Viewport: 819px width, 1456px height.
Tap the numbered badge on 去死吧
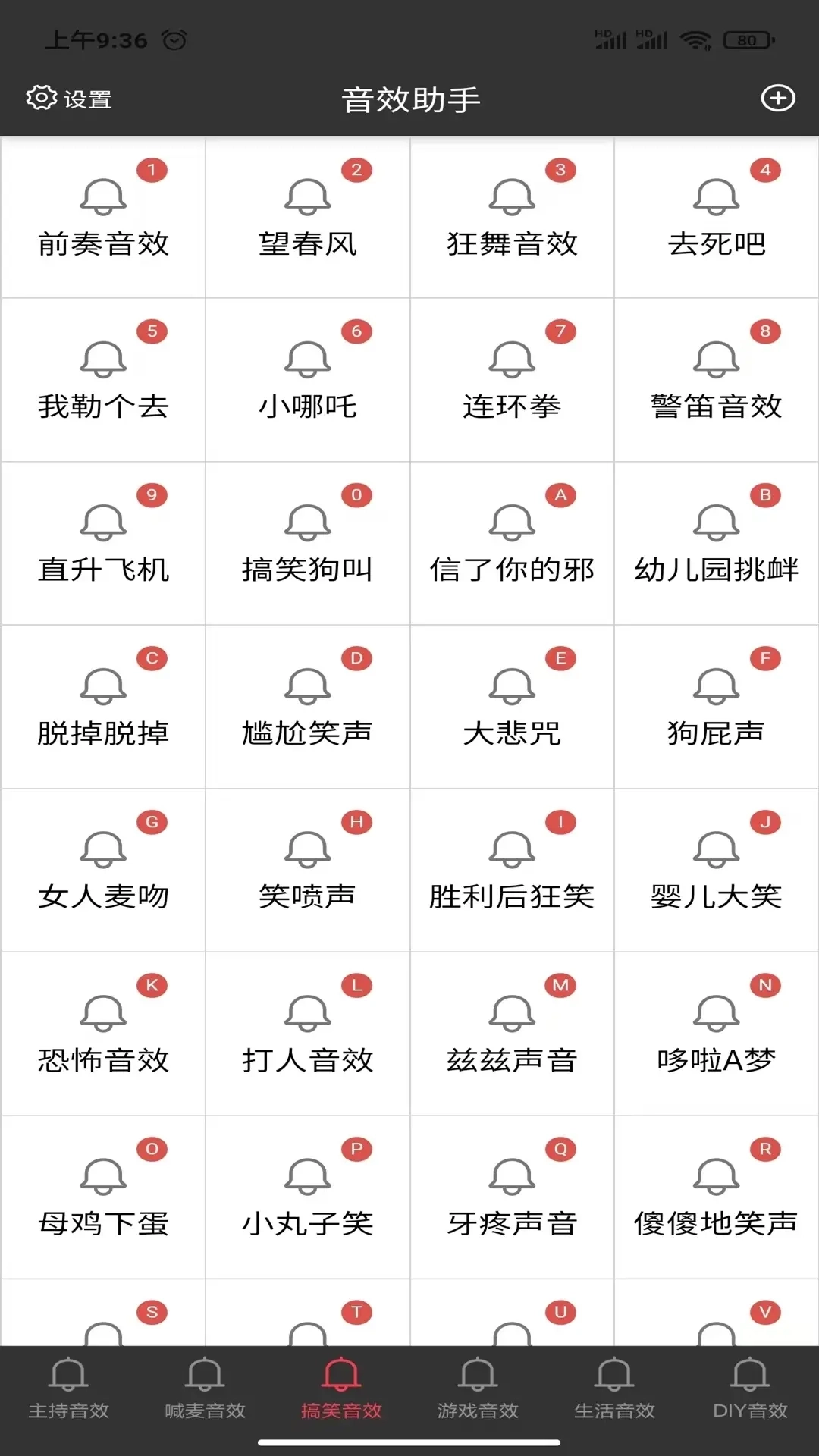tap(764, 171)
